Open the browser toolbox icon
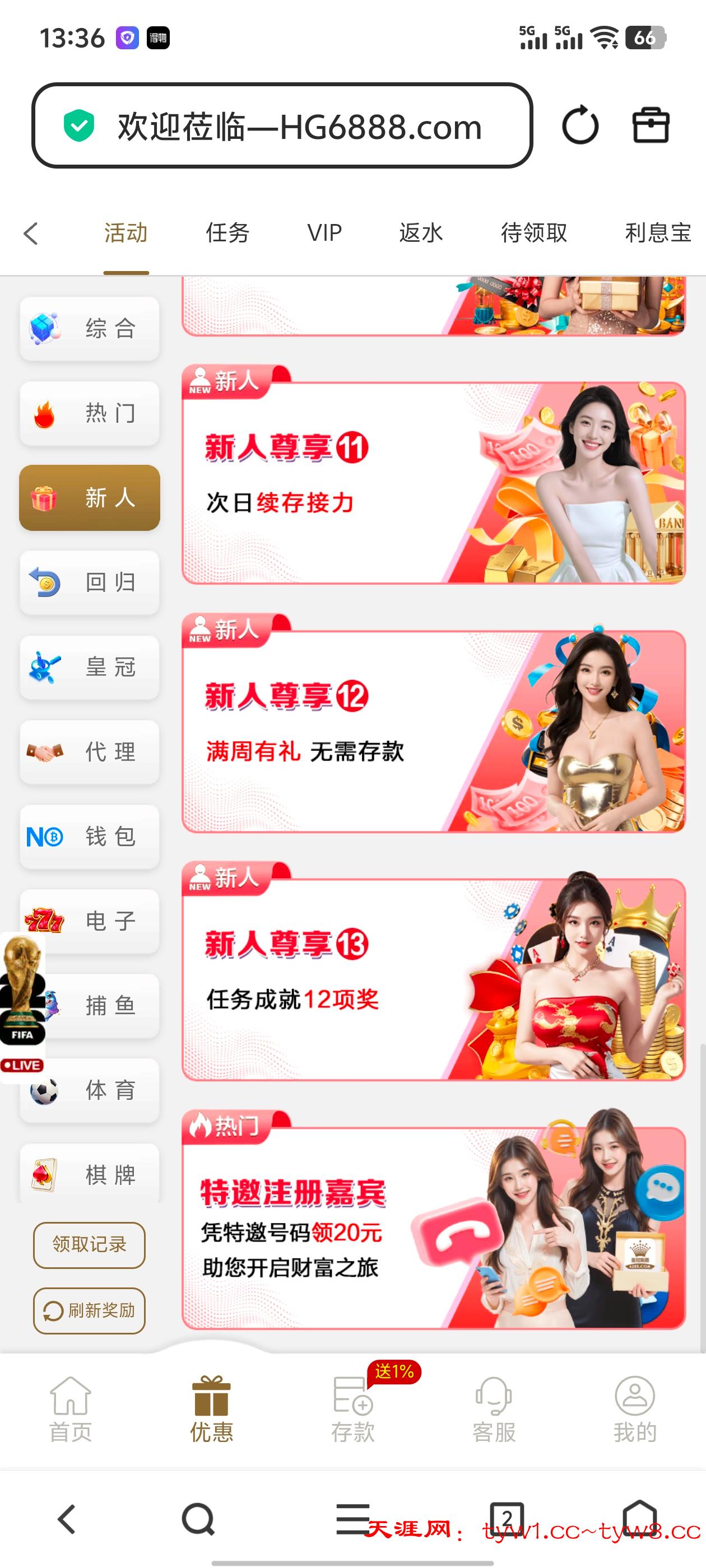The image size is (706, 1568). (650, 126)
